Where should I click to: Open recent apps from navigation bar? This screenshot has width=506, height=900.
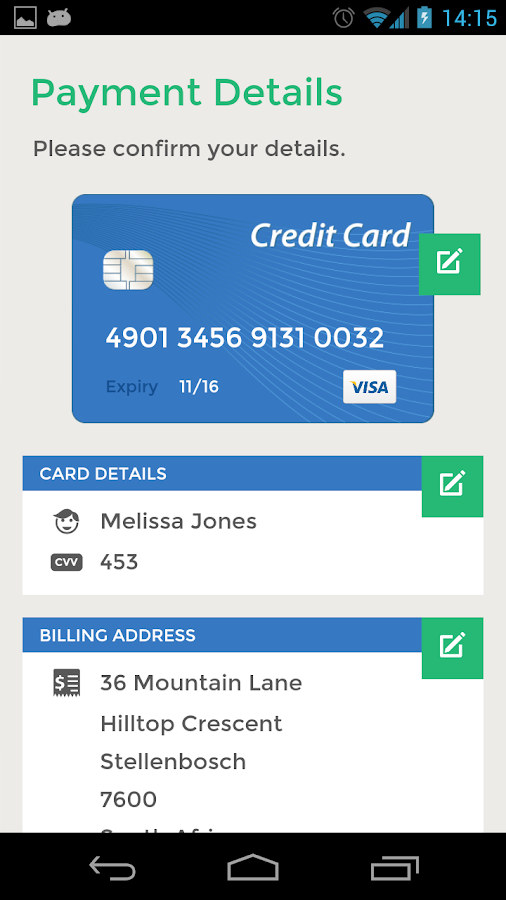(x=394, y=867)
